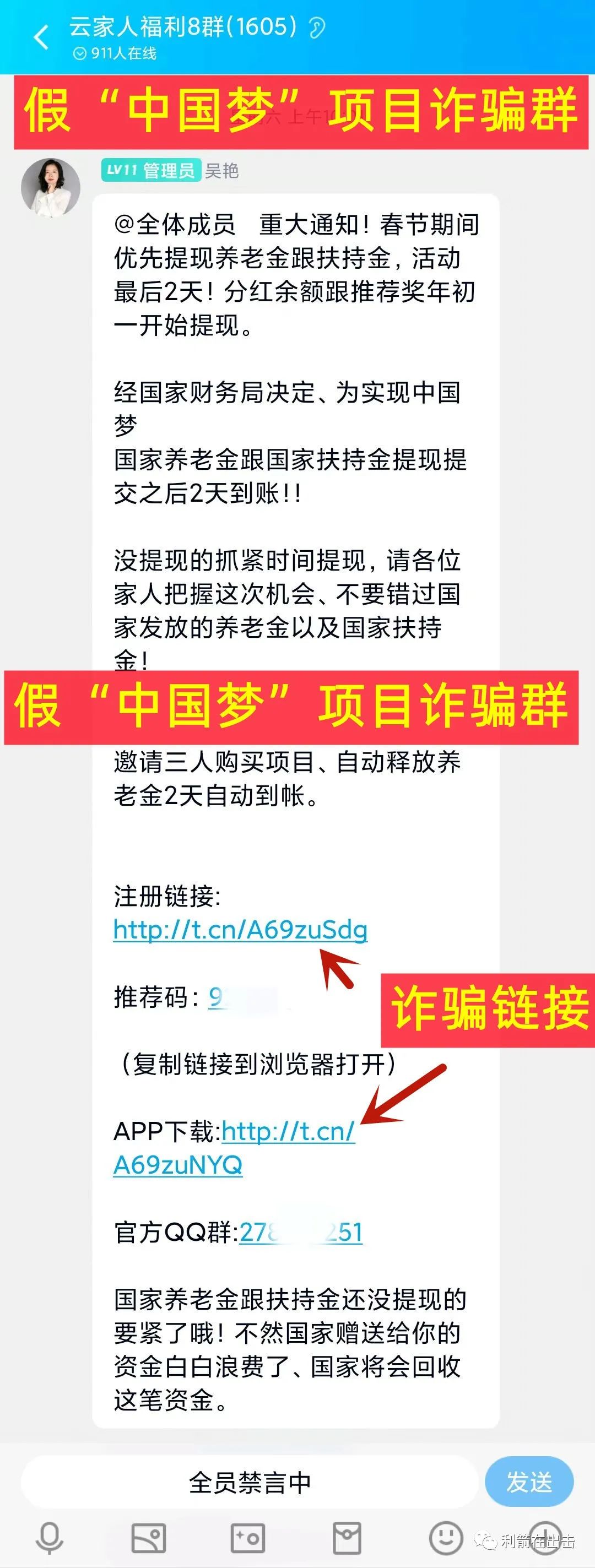The width and height of the screenshot is (595, 1568).
Task: Open the camera icon in toolbar
Action: (x=247, y=1538)
